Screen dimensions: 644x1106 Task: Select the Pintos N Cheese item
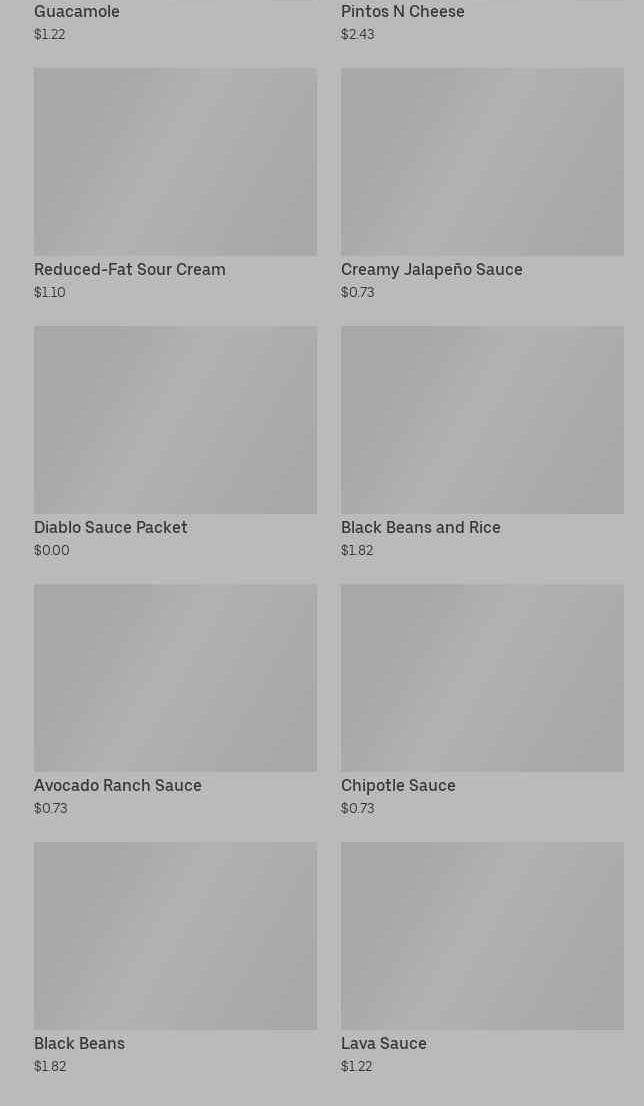point(403,12)
